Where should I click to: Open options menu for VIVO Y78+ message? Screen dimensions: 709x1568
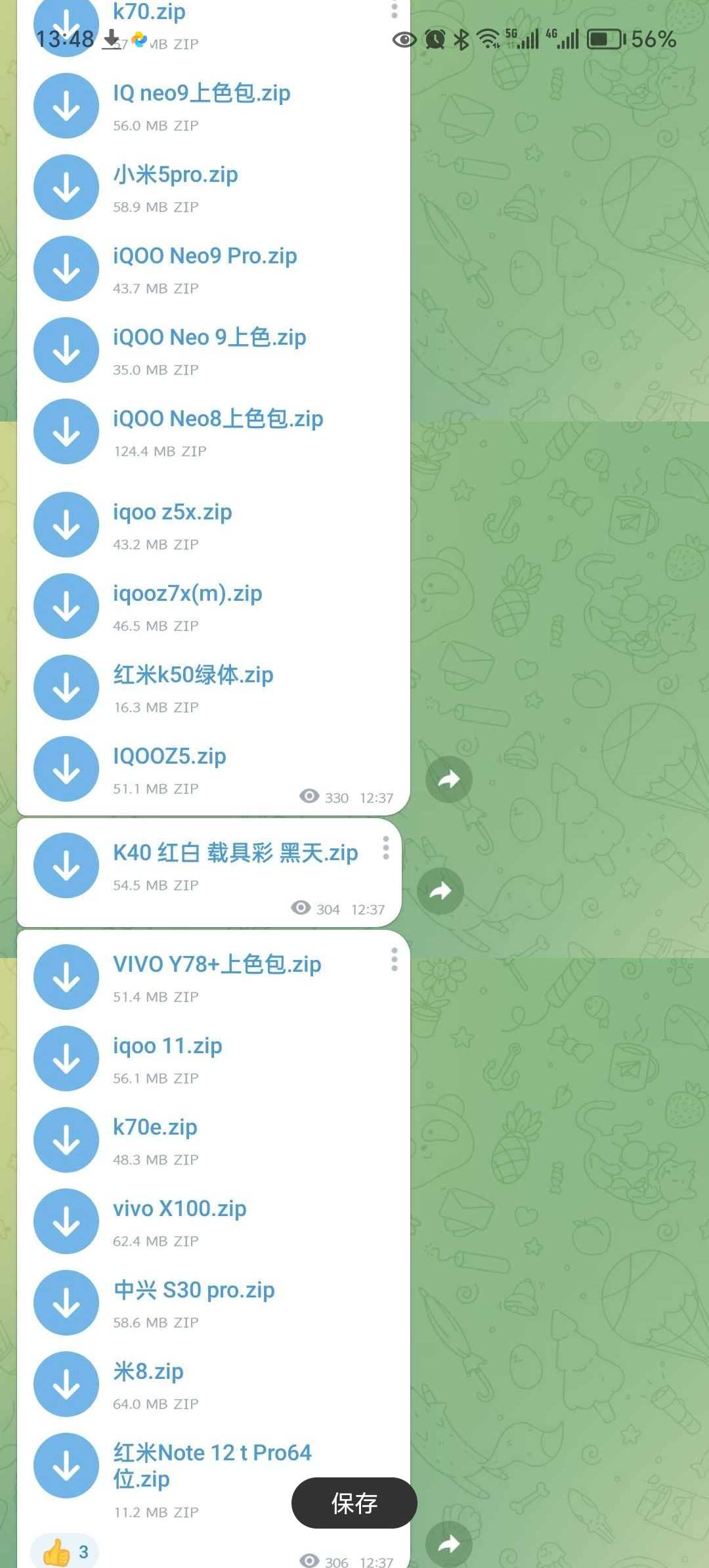click(x=394, y=960)
